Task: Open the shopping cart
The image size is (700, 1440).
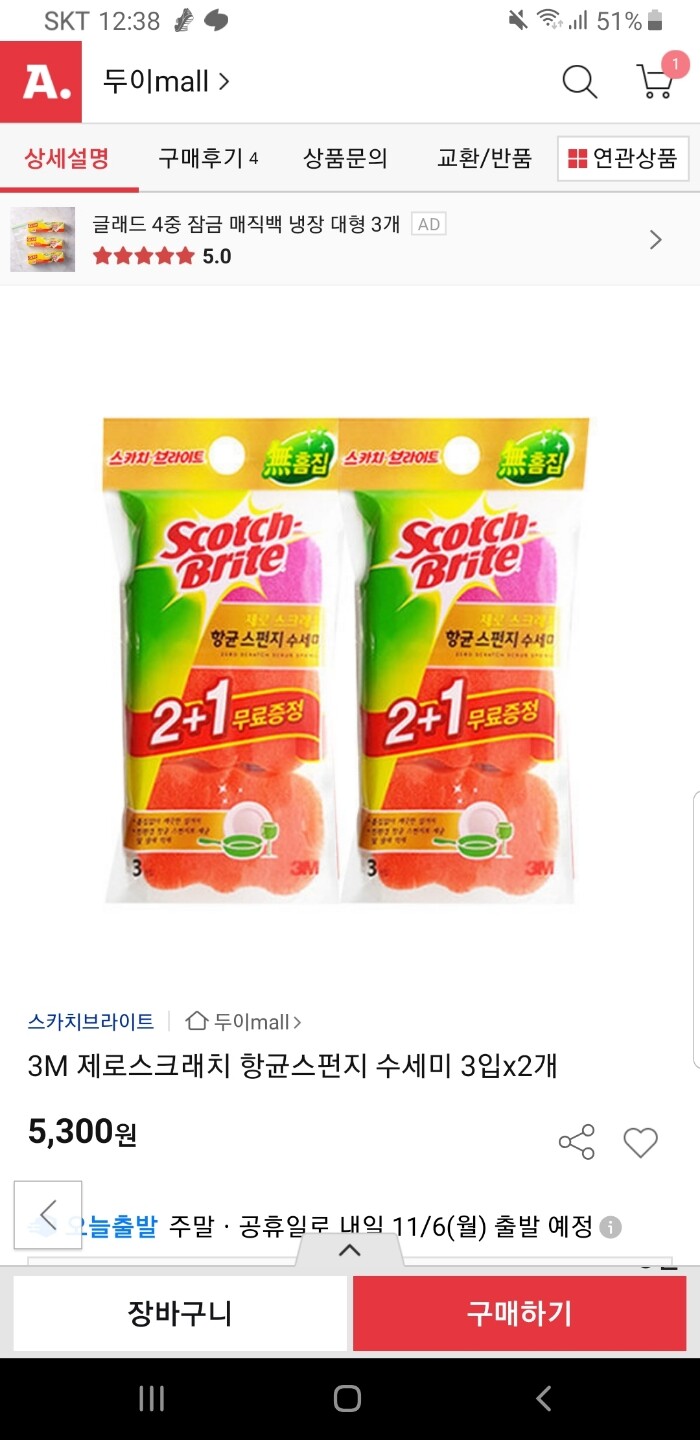Action: point(657,82)
